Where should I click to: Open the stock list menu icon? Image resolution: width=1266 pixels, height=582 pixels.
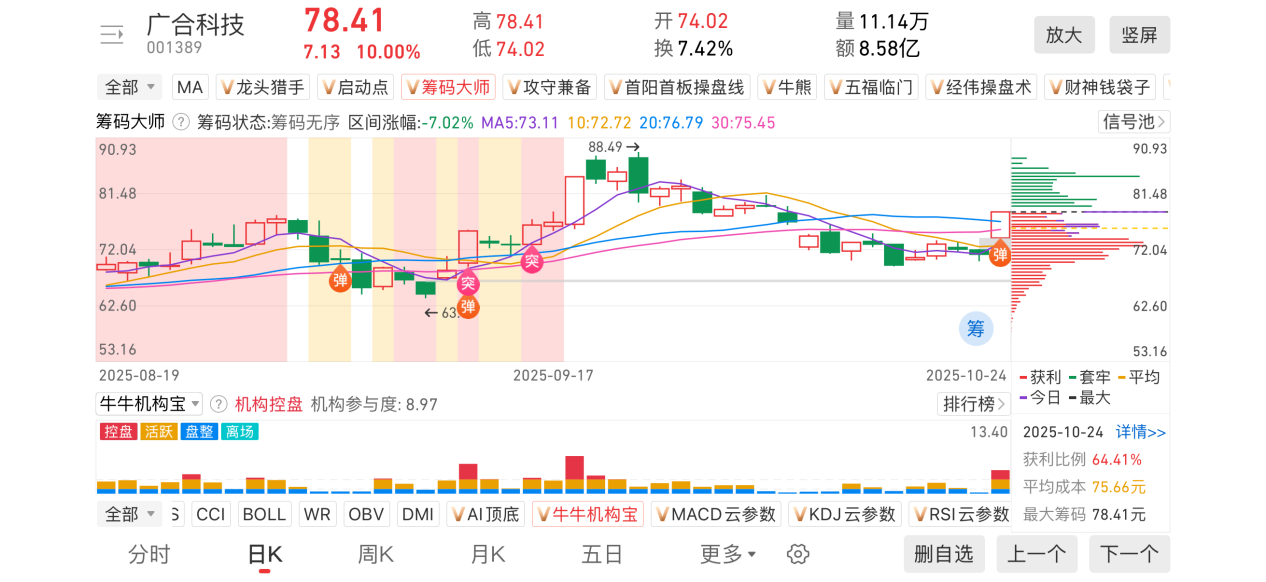(111, 35)
